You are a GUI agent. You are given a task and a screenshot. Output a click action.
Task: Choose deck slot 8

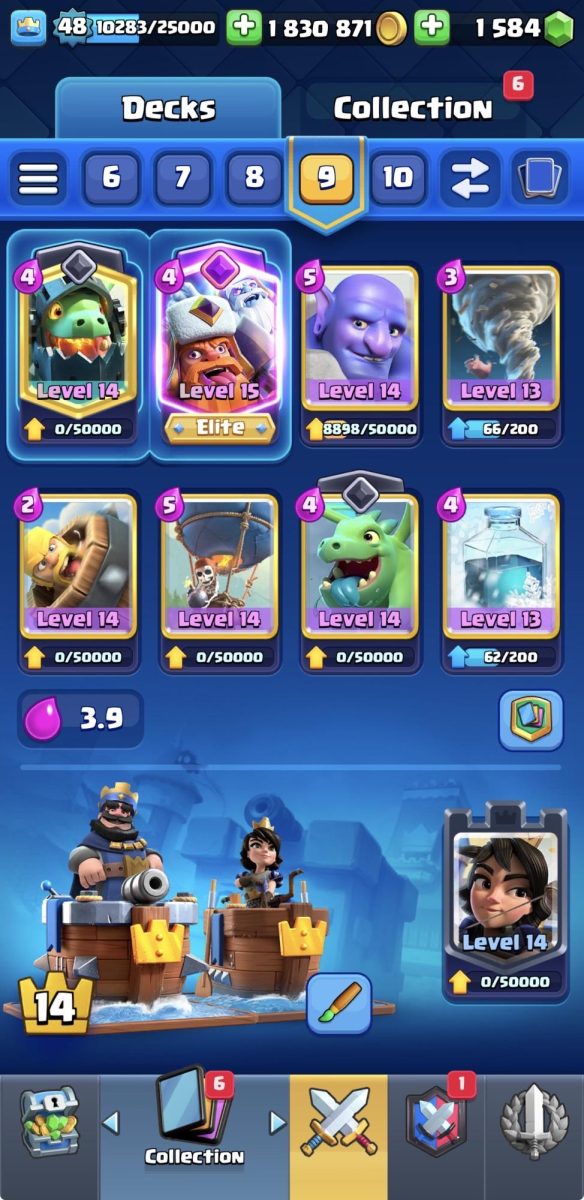254,179
